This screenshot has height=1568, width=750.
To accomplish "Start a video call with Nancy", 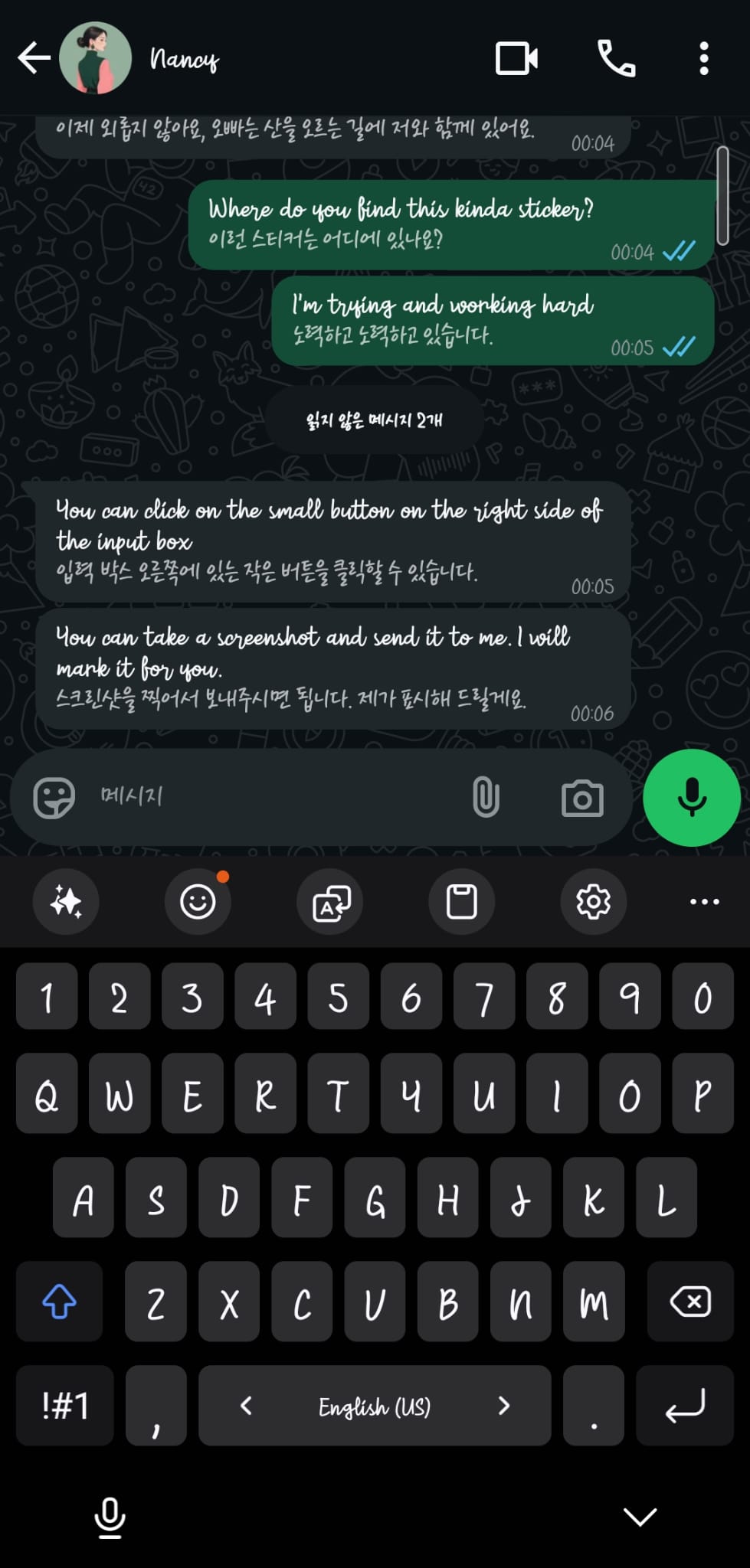I will (516, 58).
